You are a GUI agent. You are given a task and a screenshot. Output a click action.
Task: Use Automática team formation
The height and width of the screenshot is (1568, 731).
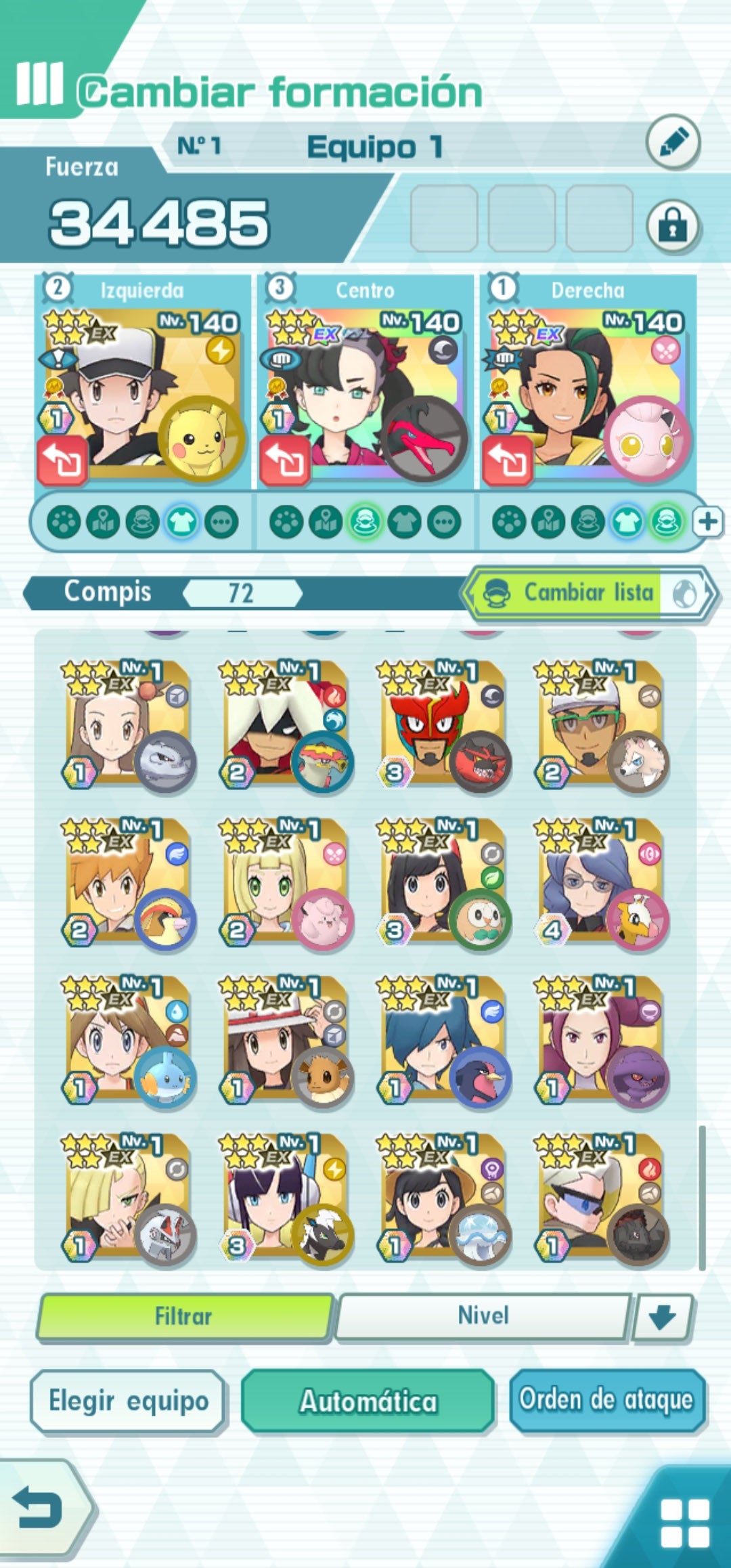(x=368, y=1400)
